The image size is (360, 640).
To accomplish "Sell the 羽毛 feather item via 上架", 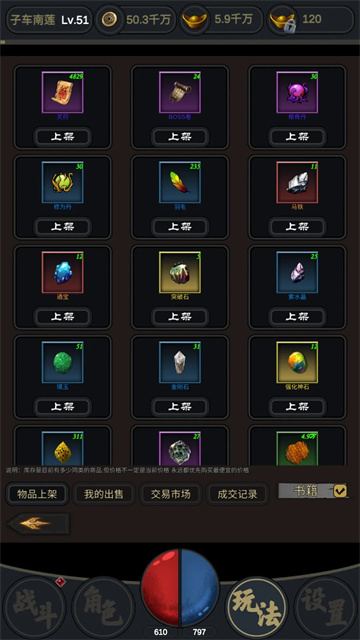I will point(180,227).
